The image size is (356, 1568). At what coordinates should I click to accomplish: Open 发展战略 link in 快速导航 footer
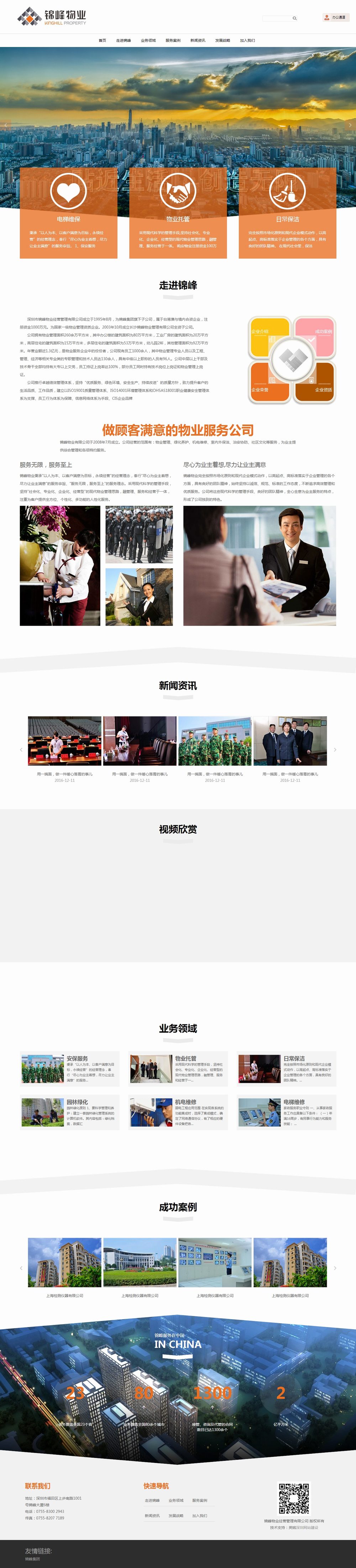click(176, 1515)
